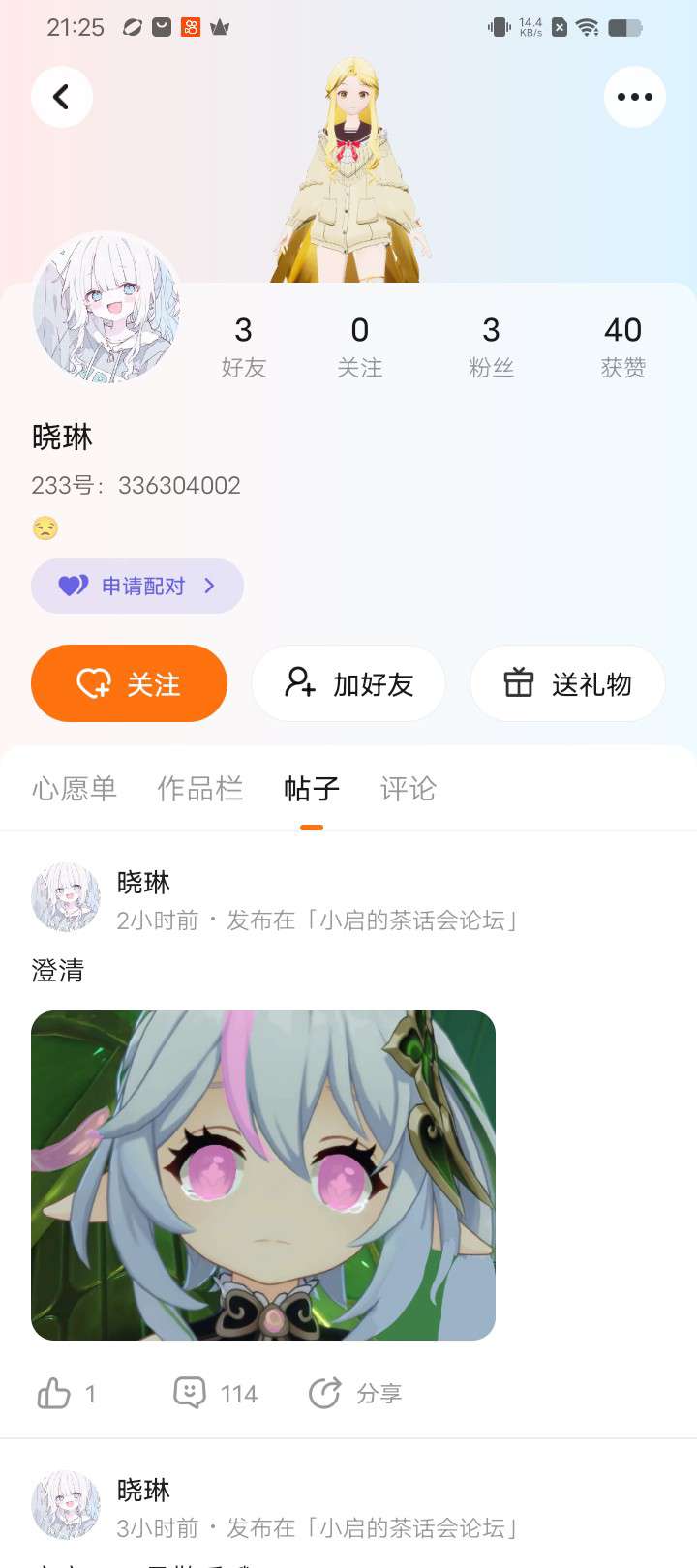Tap the 申请配对 pairing request chip
Viewport: 697px width, 1568px height.
tap(137, 586)
